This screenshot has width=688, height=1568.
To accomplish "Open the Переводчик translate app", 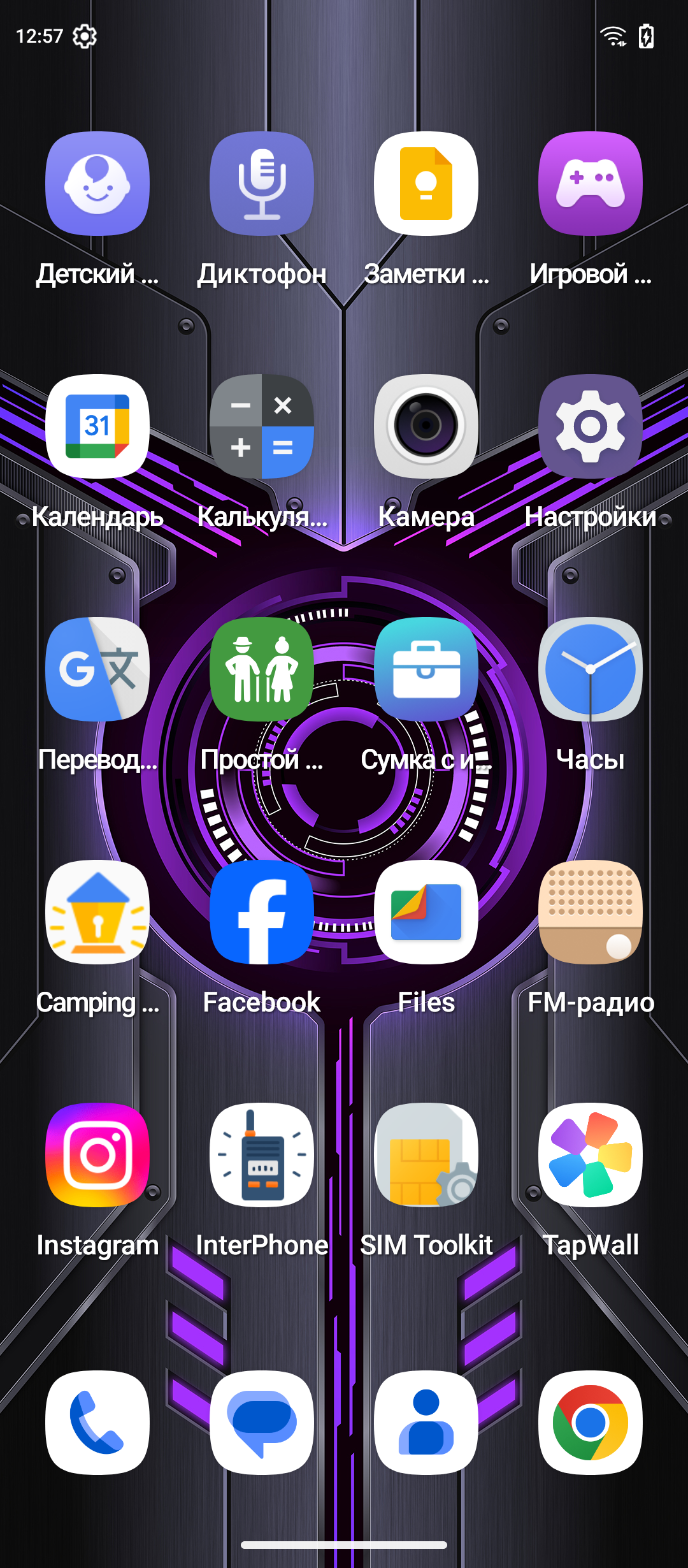I will coord(97,669).
